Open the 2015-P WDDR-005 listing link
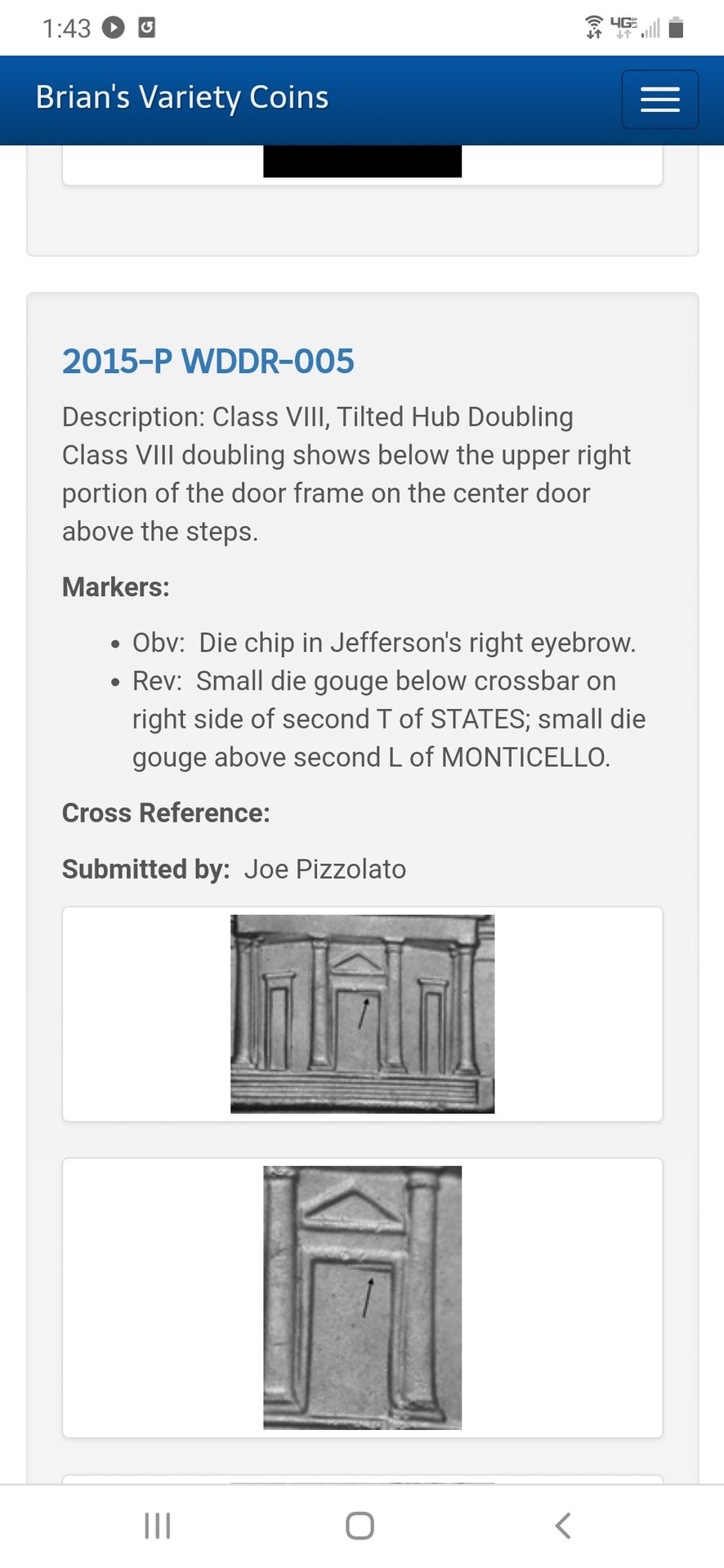 [x=208, y=361]
